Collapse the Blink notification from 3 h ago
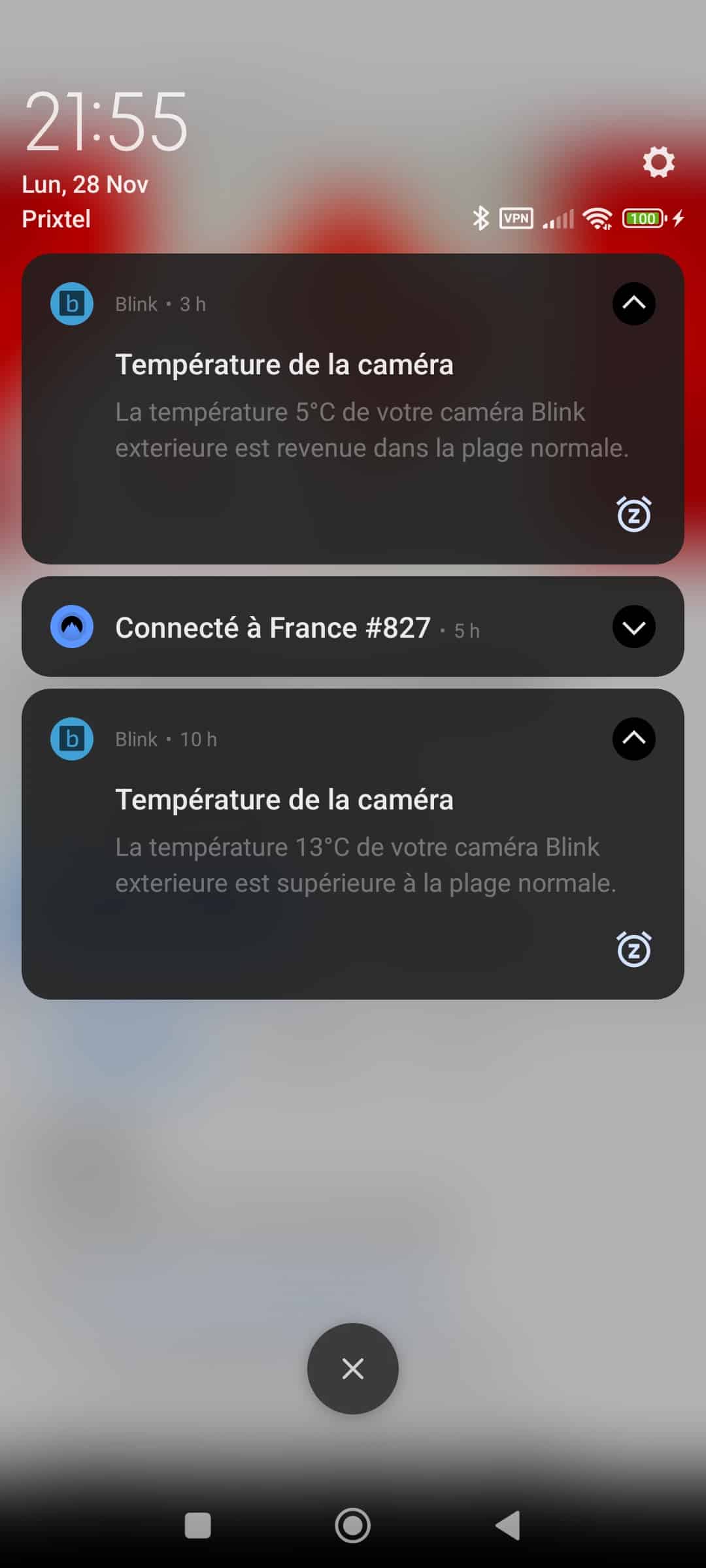Screen dimensions: 706x1568 633,304
